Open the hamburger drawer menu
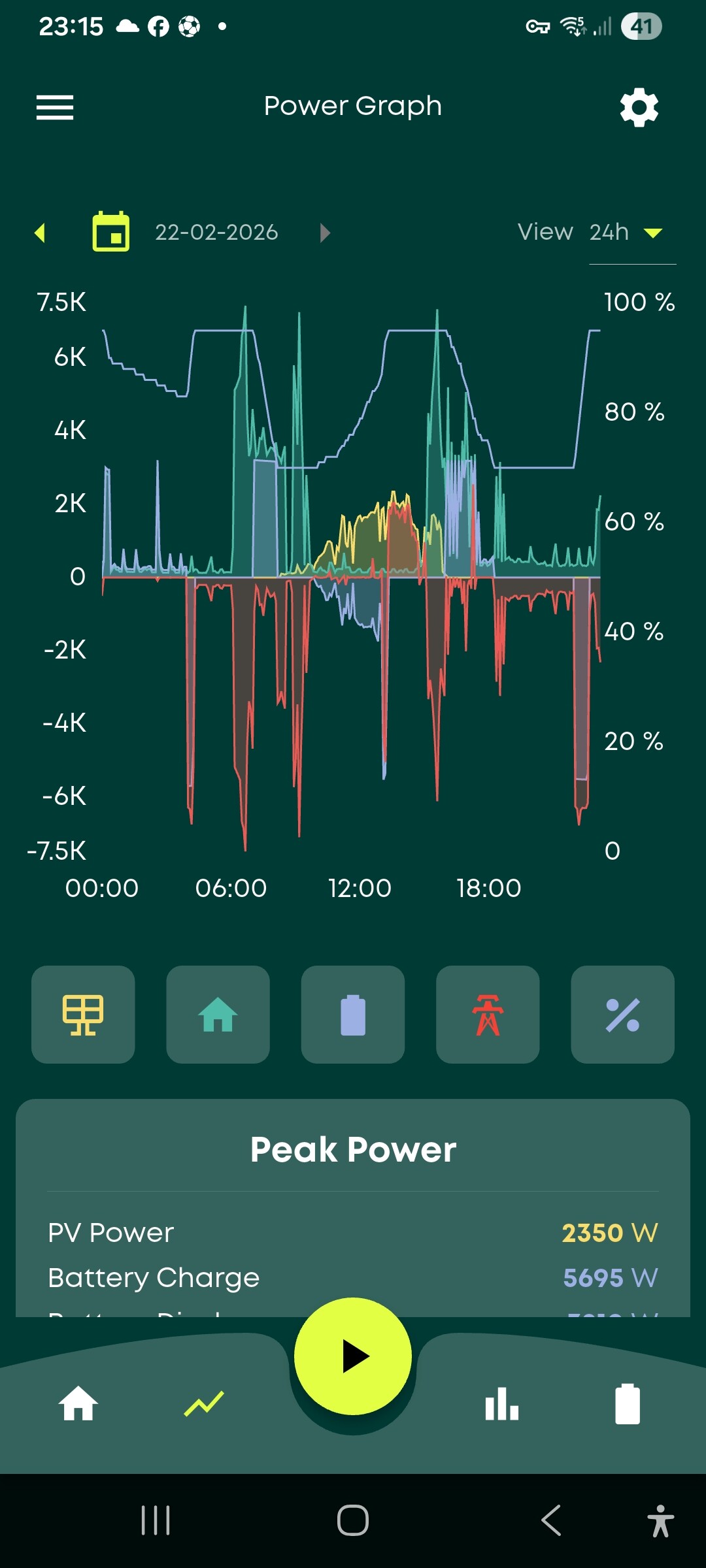 (55, 107)
